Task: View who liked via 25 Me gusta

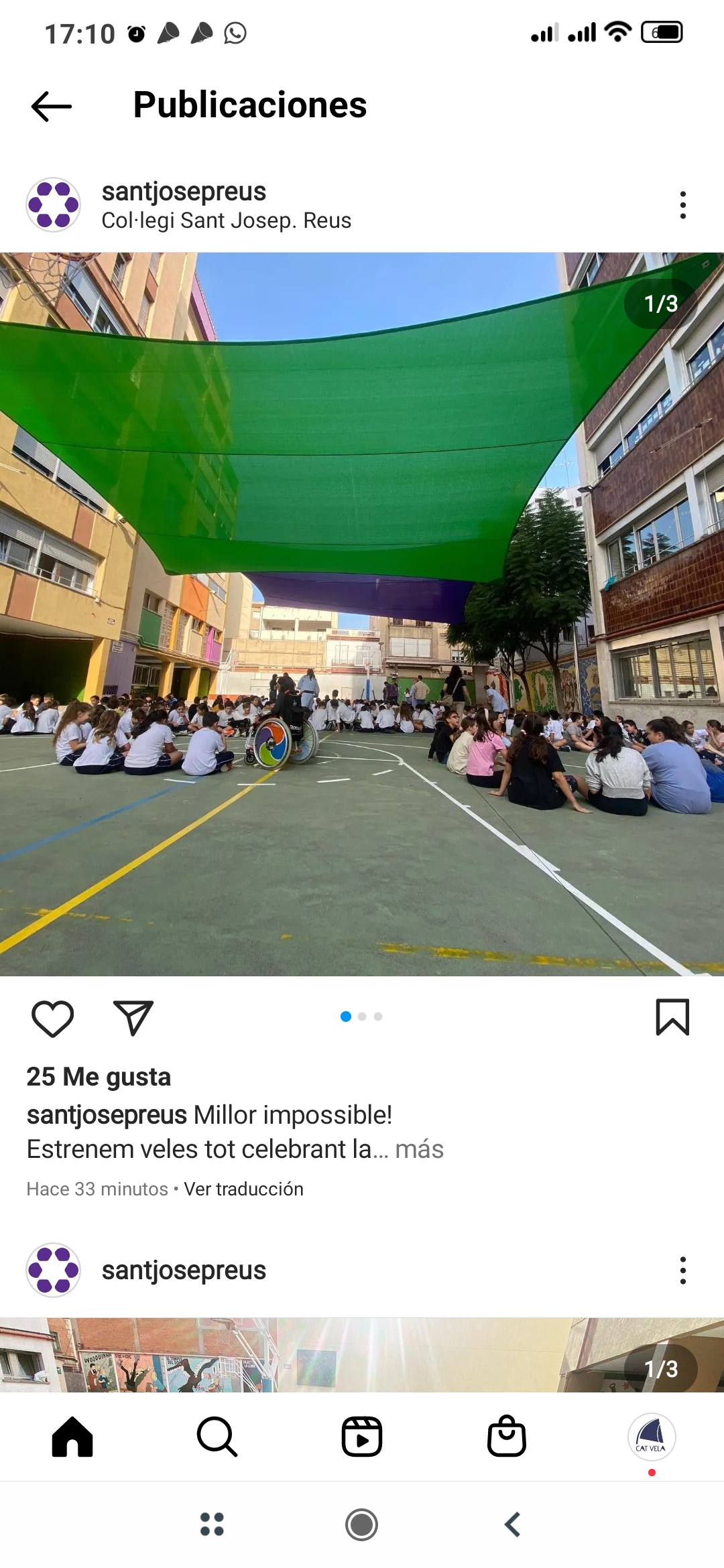Action: click(99, 1077)
